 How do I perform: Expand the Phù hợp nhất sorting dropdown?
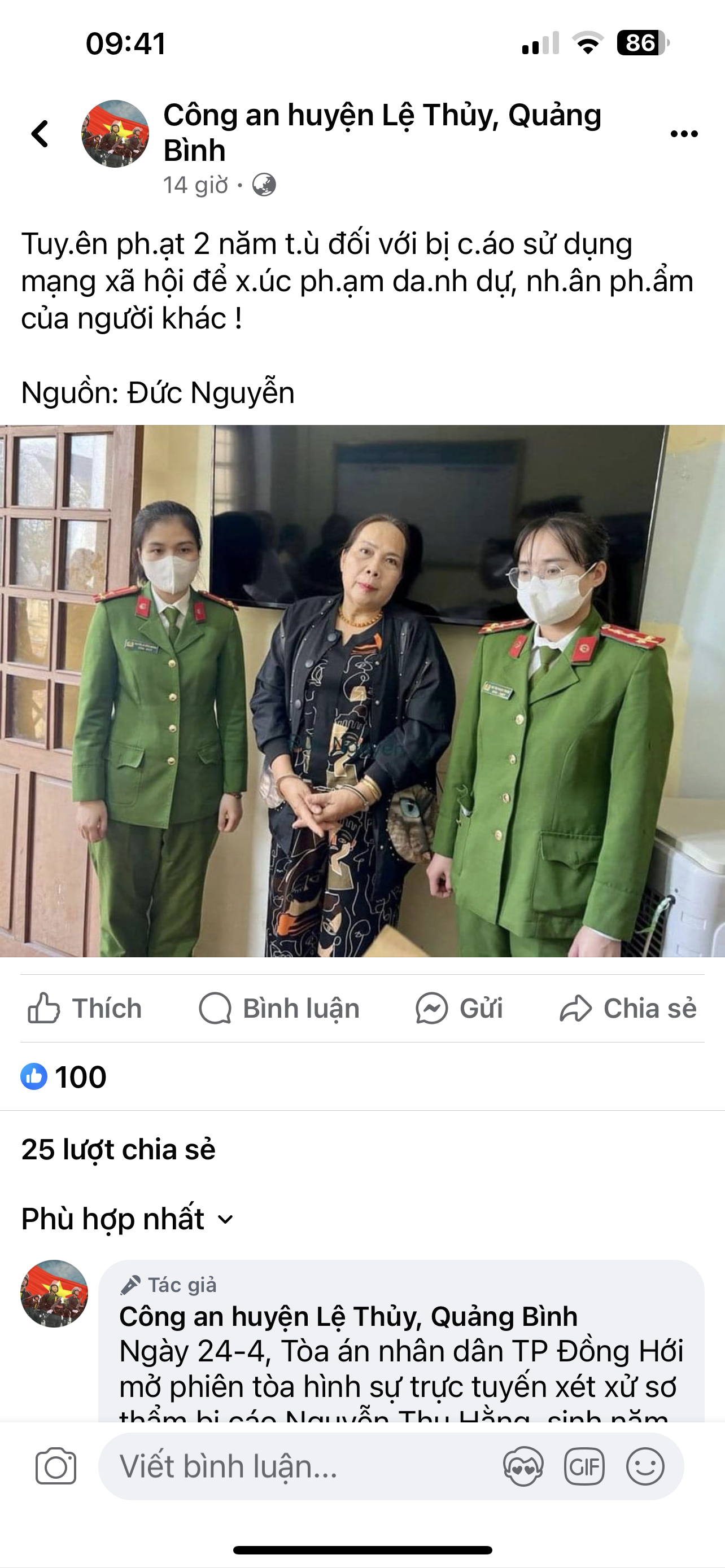128,1219
